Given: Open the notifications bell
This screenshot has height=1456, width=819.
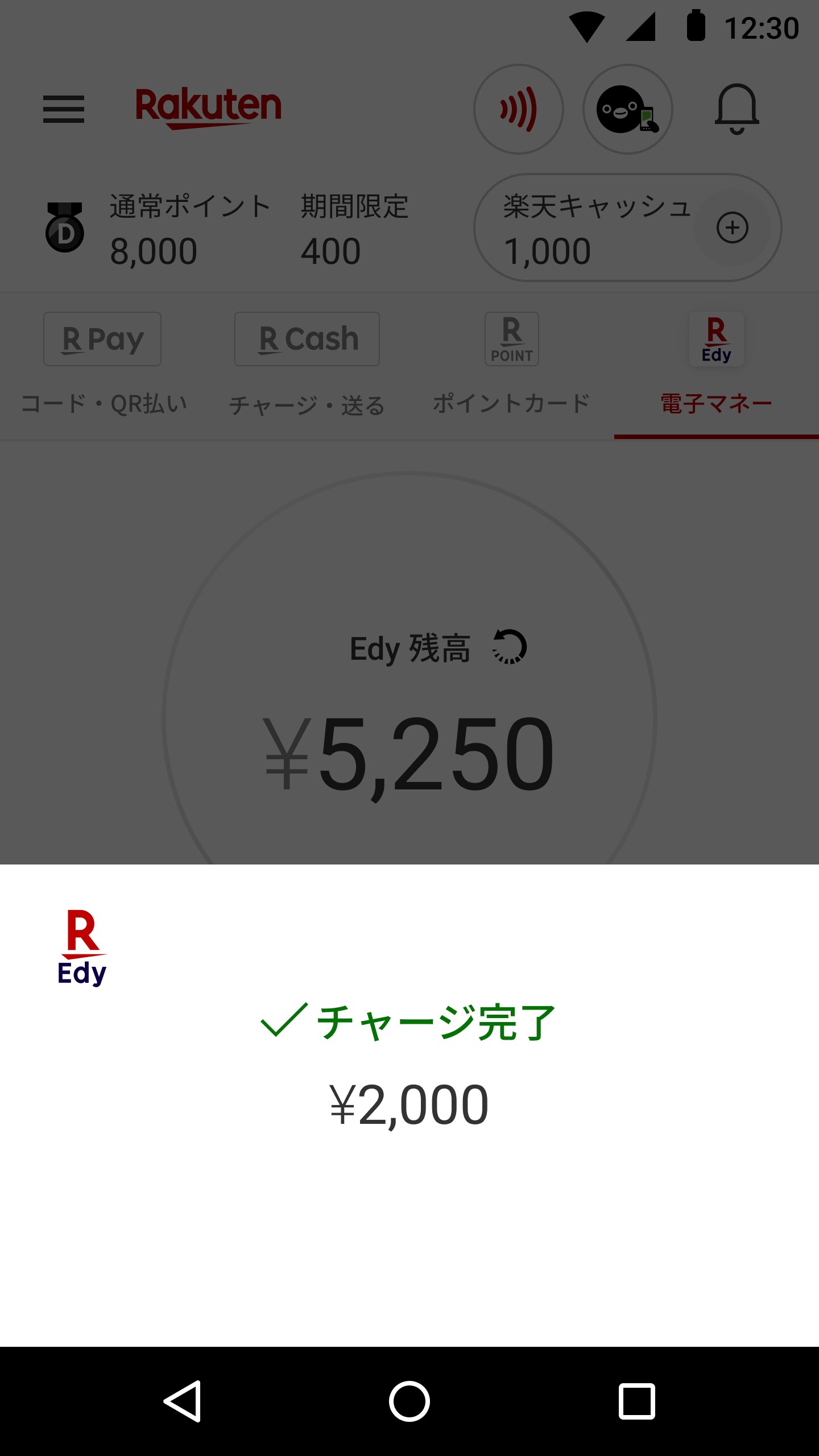Looking at the screenshot, I should (x=737, y=109).
